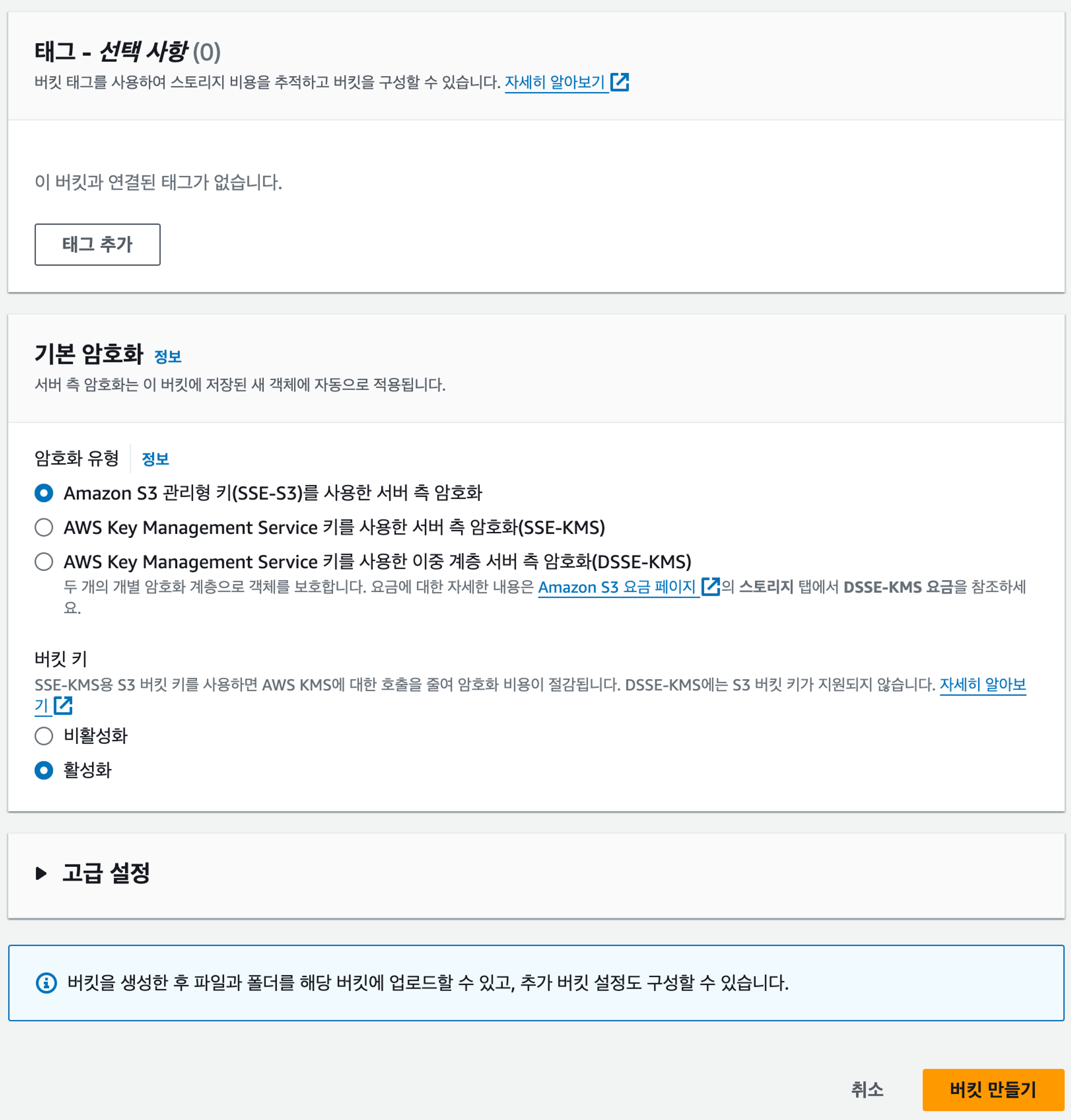Select SSE-S3 server-side encryption option
This screenshot has height=1120, width=1071.
(44, 493)
